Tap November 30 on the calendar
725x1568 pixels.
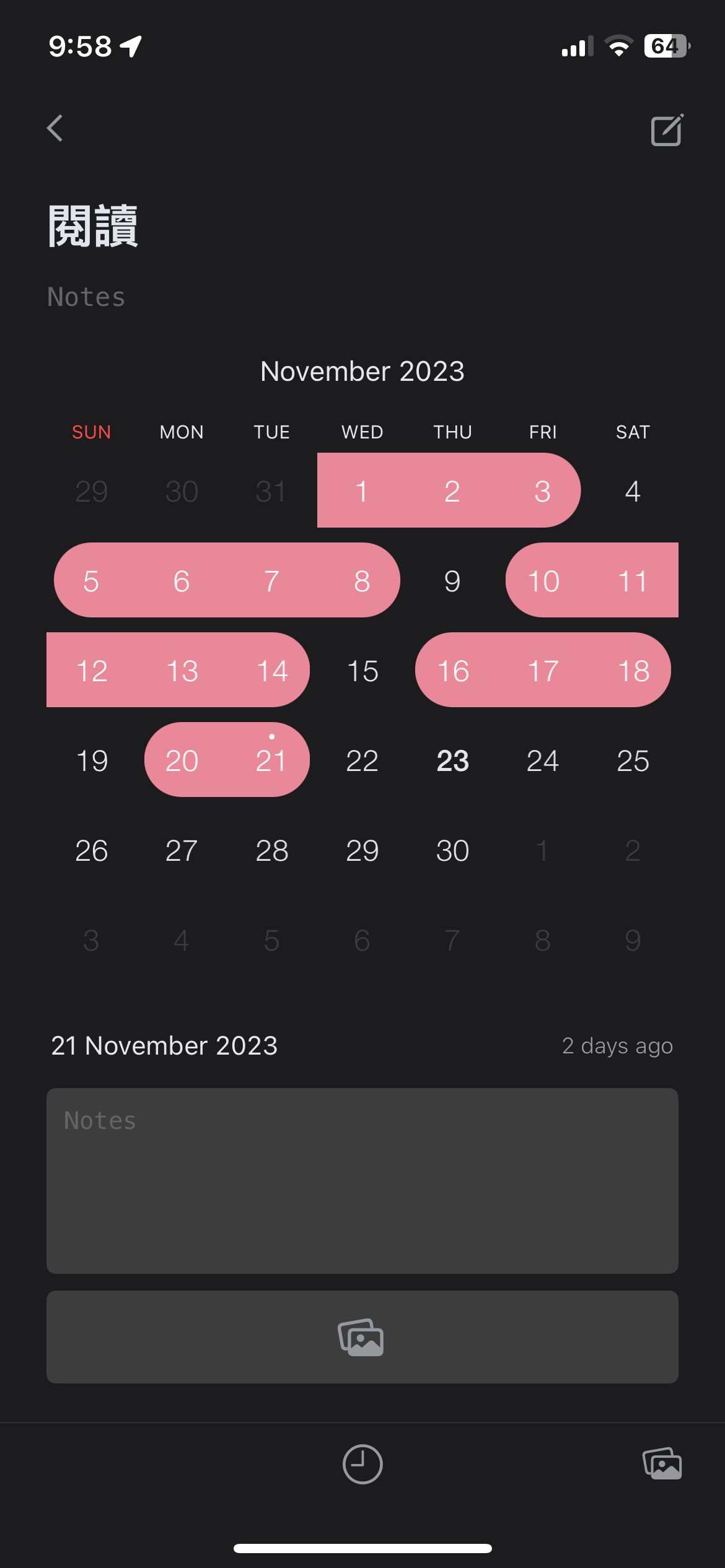pyautogui.click(x=452, y=850)
